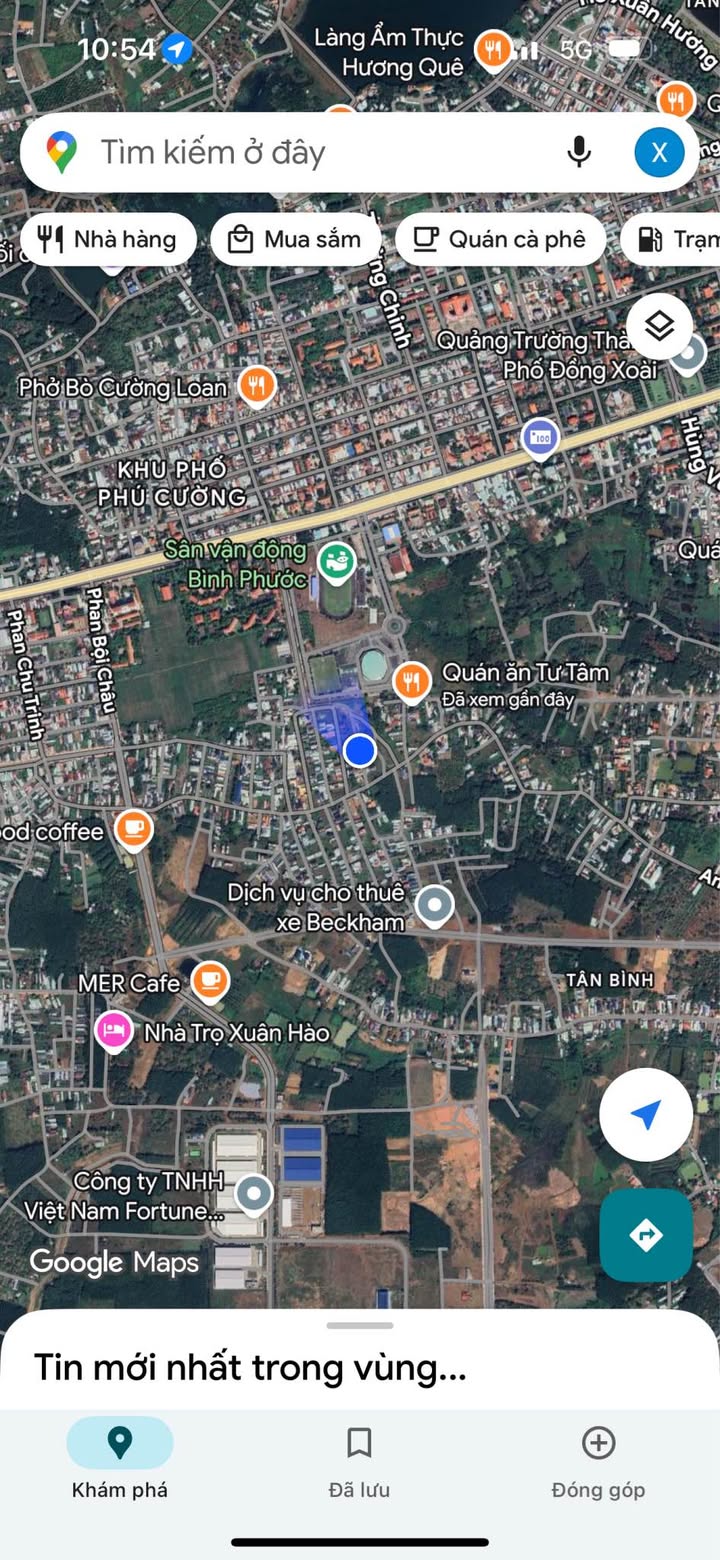Open the "MER Cafe" map marker

[x=209, y=981]
